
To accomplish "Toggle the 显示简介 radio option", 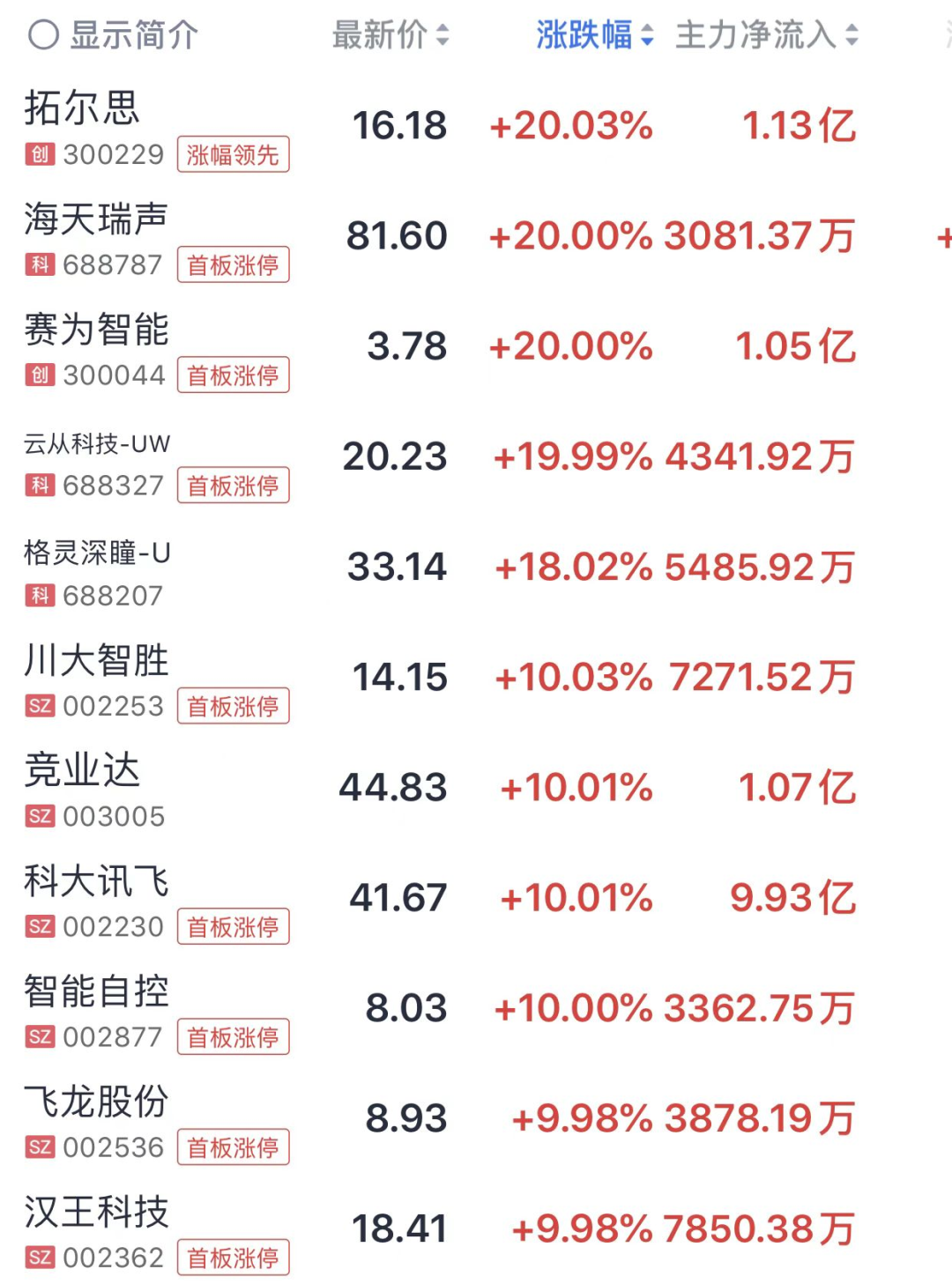I will (43, 35).
